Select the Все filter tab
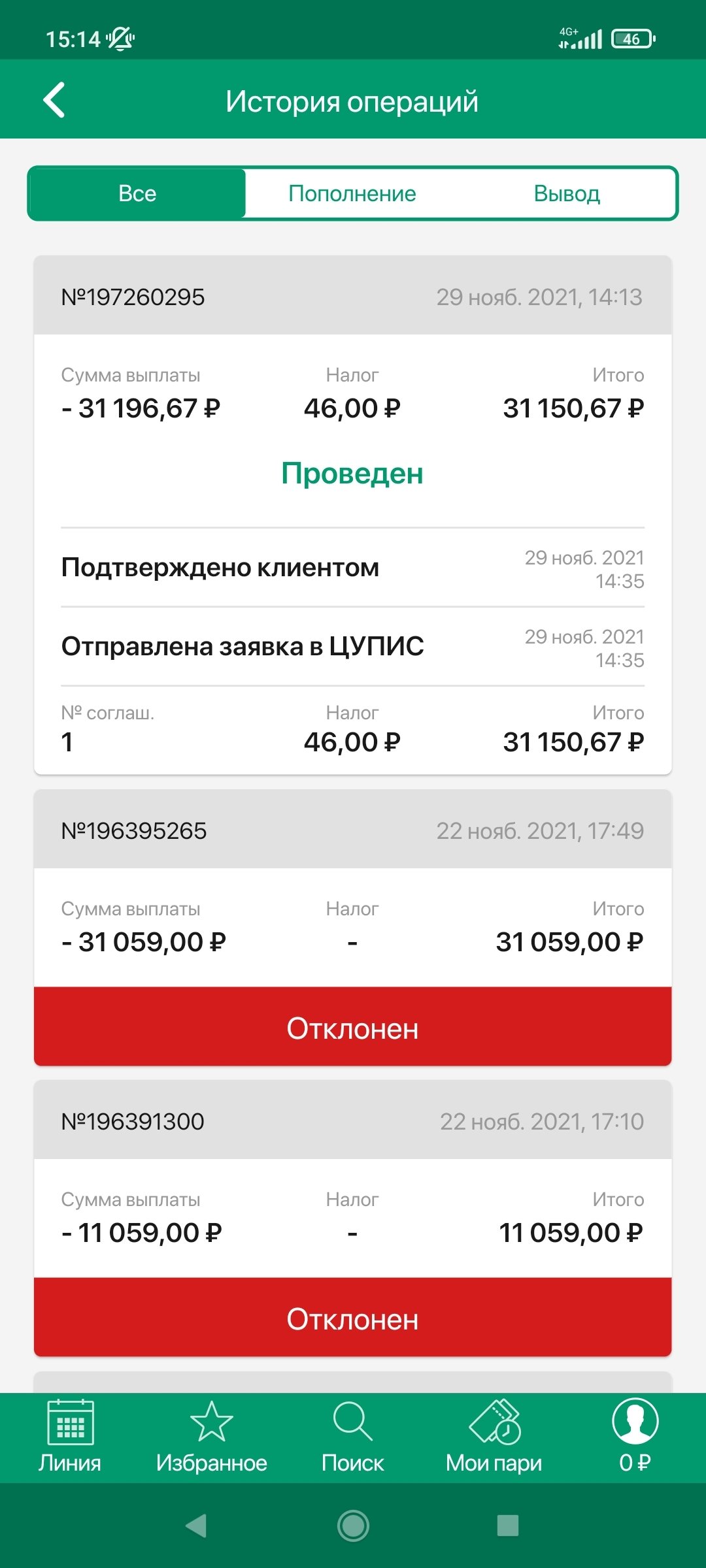Image resolution: width=706 pixels, height=1568 pixels. click(137, 193)
